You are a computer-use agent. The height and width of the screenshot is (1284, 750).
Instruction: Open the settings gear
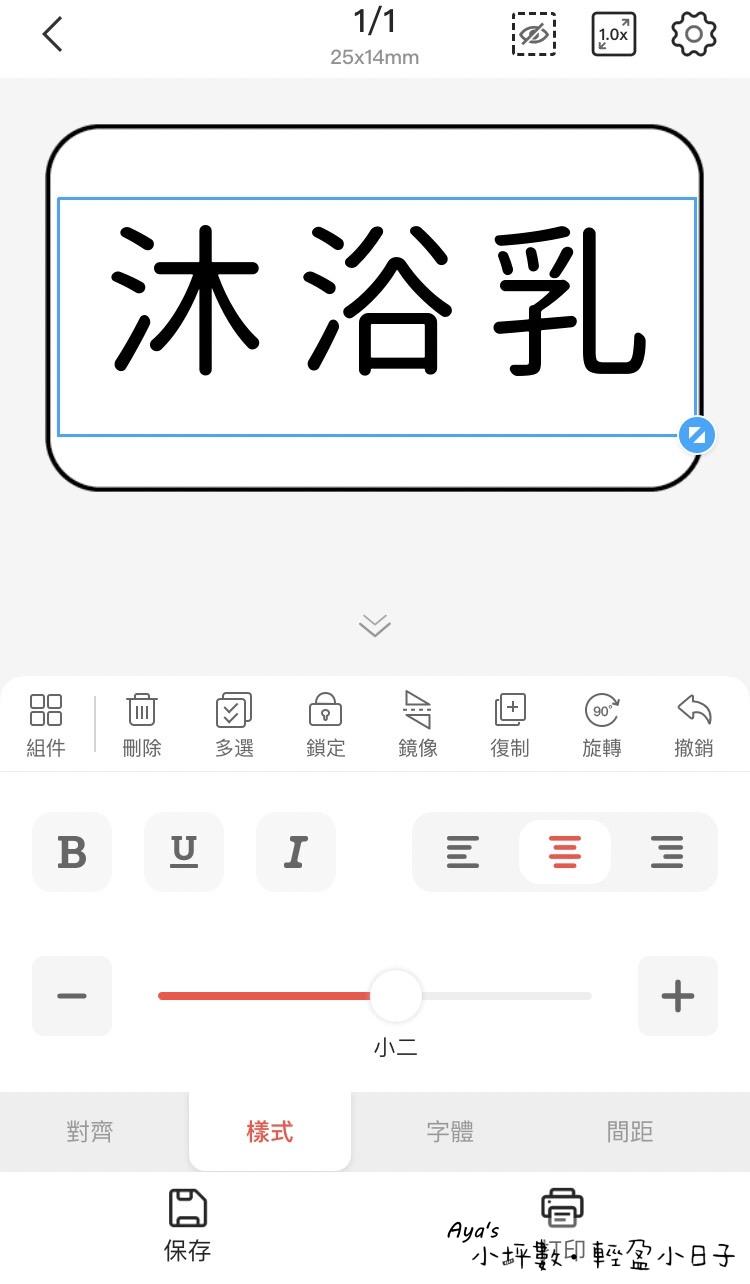coord(693,35)
